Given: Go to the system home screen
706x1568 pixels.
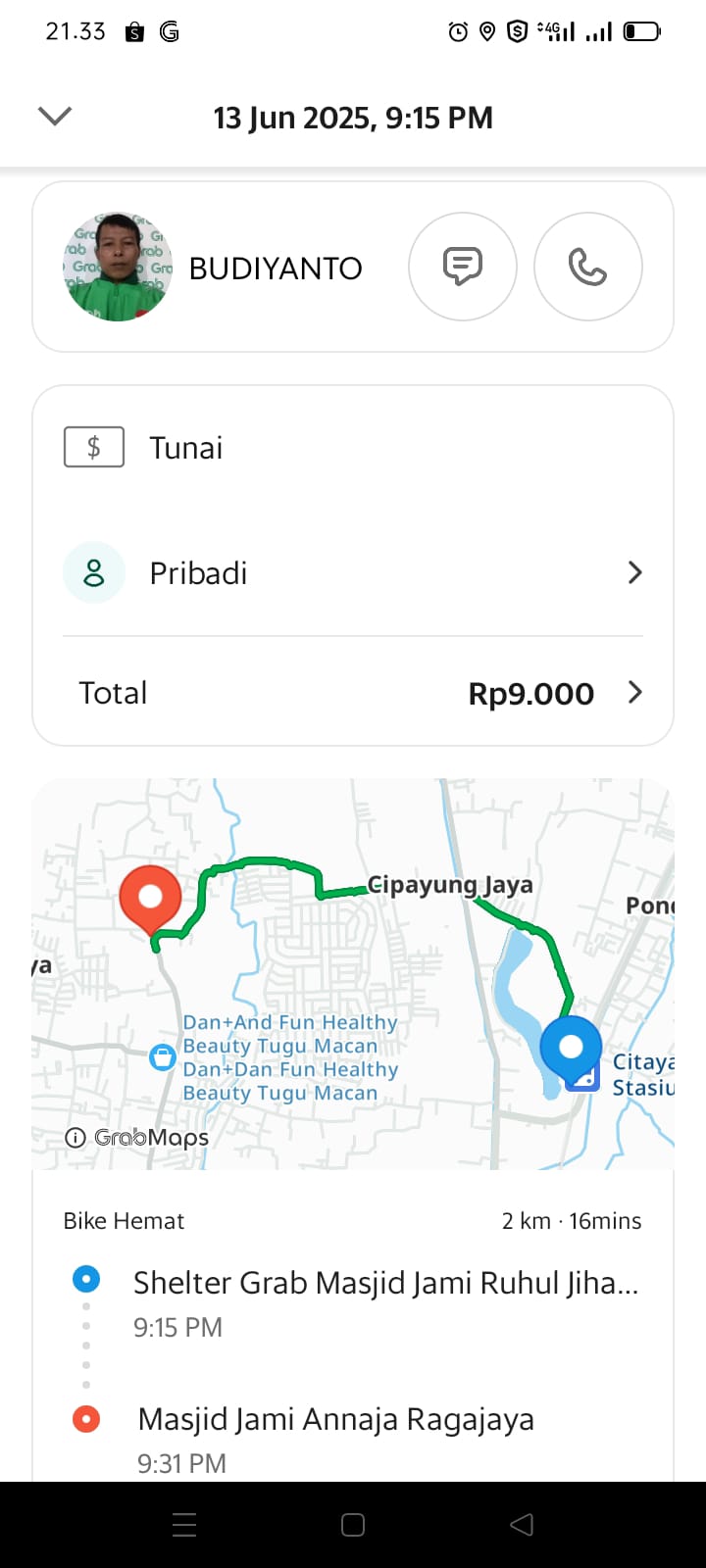Looking at the screenshot, I should [x=353, y=1524].
